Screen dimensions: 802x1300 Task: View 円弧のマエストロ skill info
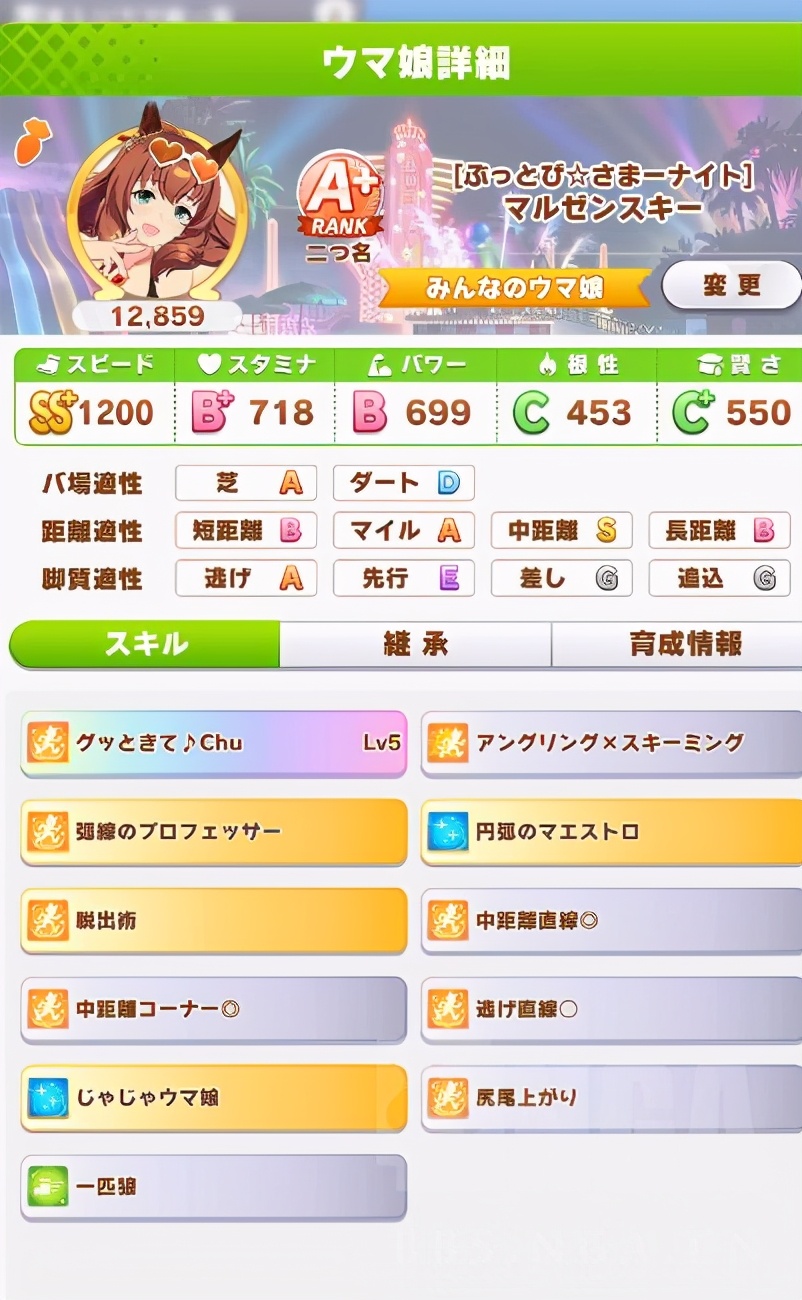(x=610, y=832)
